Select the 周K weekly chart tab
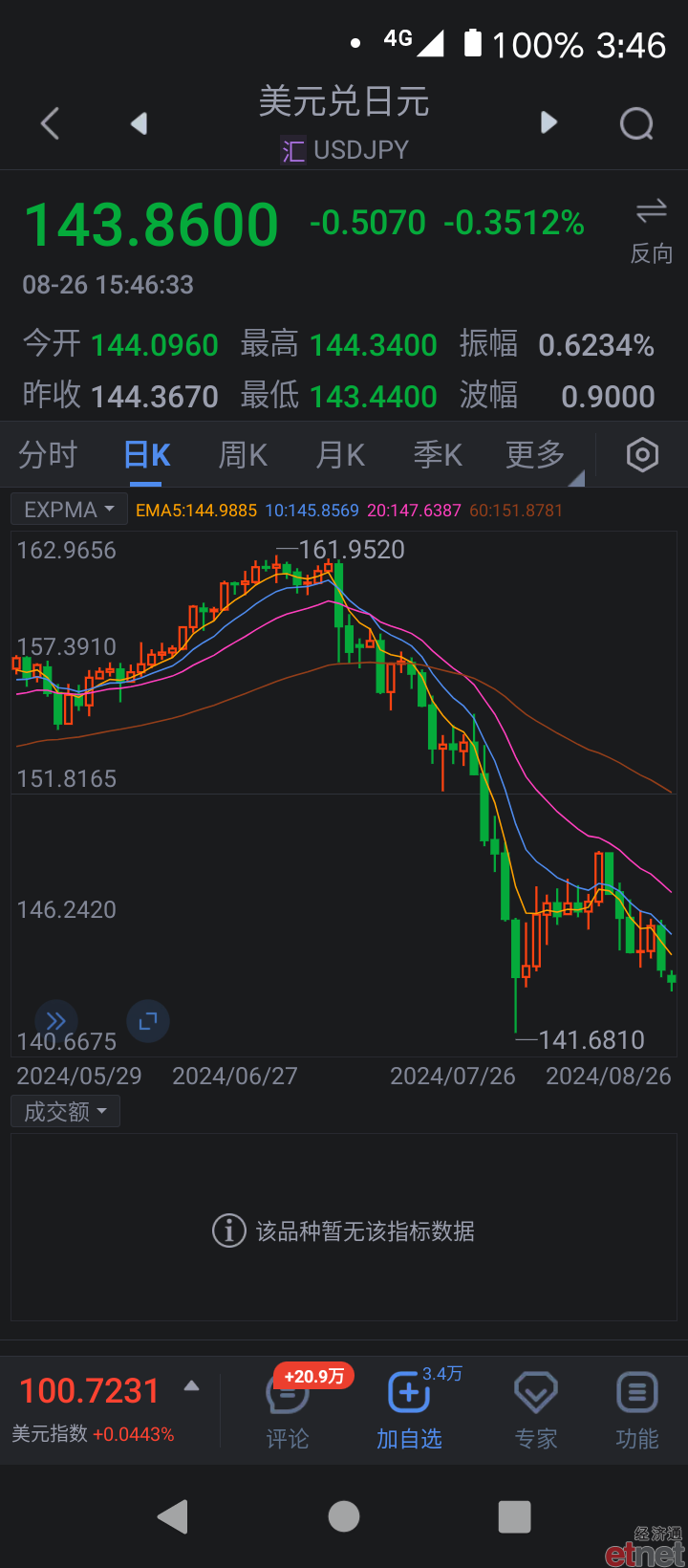The height and width of the screenshot is (1568, 688). [243, 455]
